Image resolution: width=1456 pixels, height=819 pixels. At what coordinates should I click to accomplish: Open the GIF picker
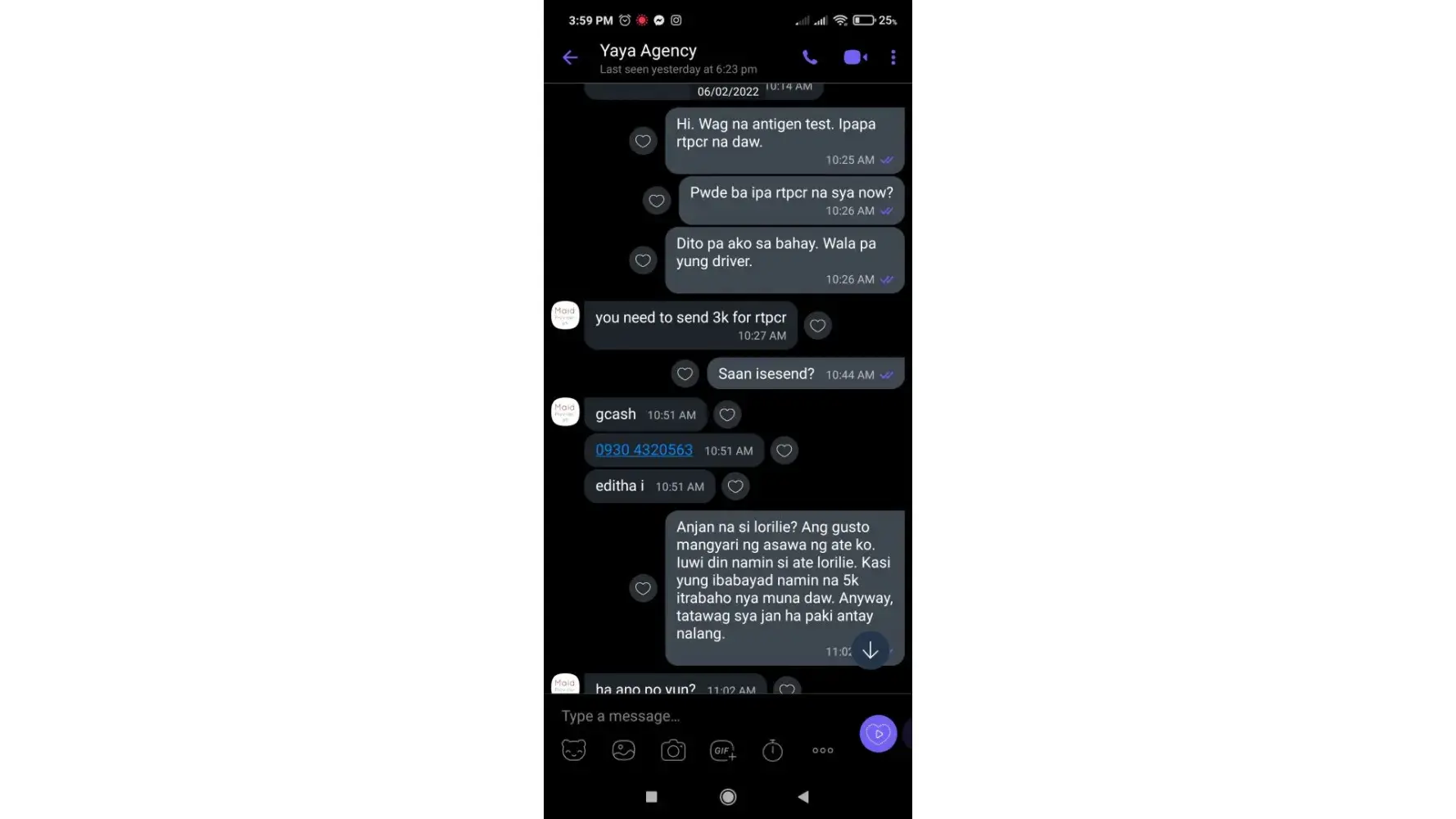722,750
